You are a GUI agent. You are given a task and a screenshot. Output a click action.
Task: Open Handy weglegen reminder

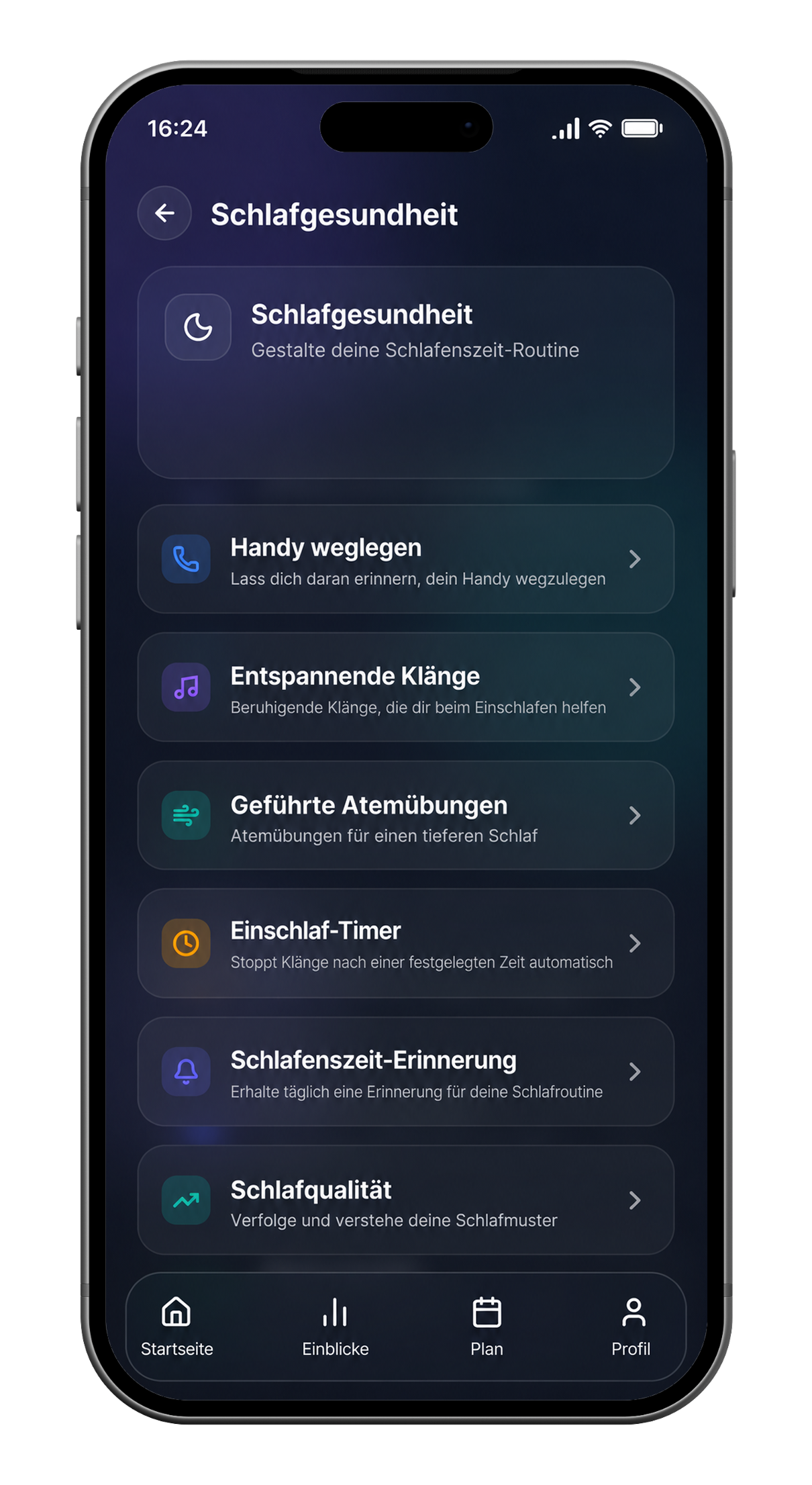point(405,559)
